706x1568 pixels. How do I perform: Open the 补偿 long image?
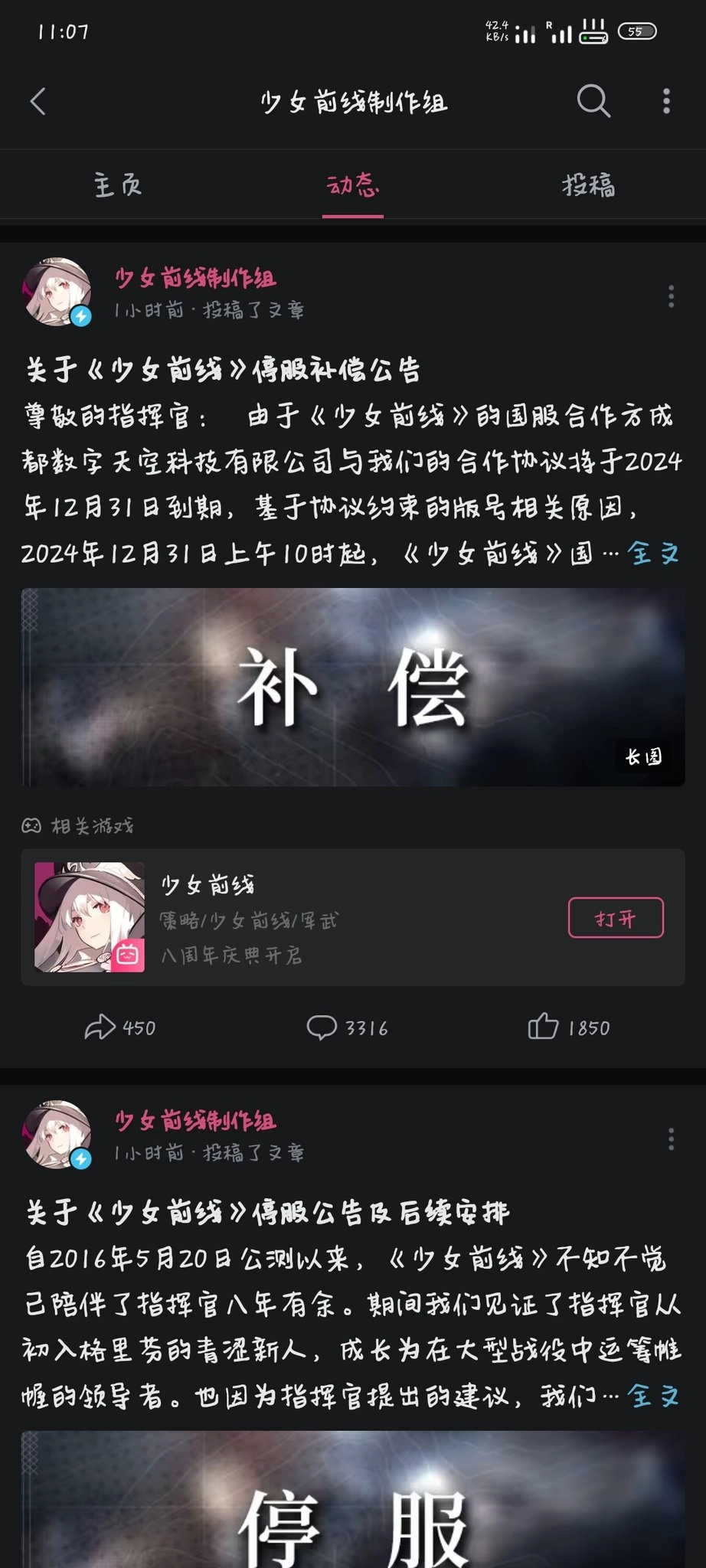[352, 687]
